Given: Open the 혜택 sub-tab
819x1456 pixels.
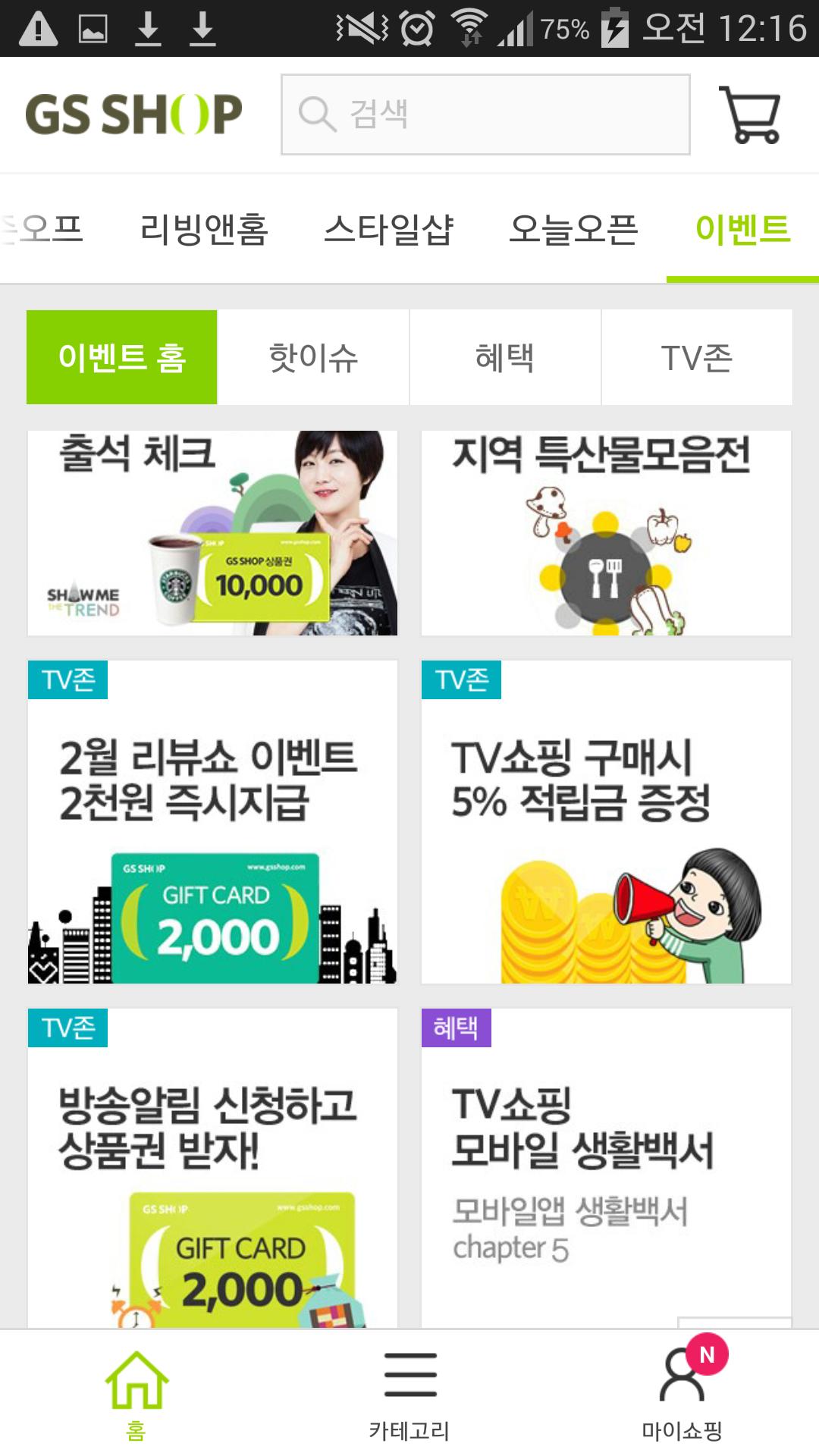Looking at the screenshot, I should (x=505, y=357).
